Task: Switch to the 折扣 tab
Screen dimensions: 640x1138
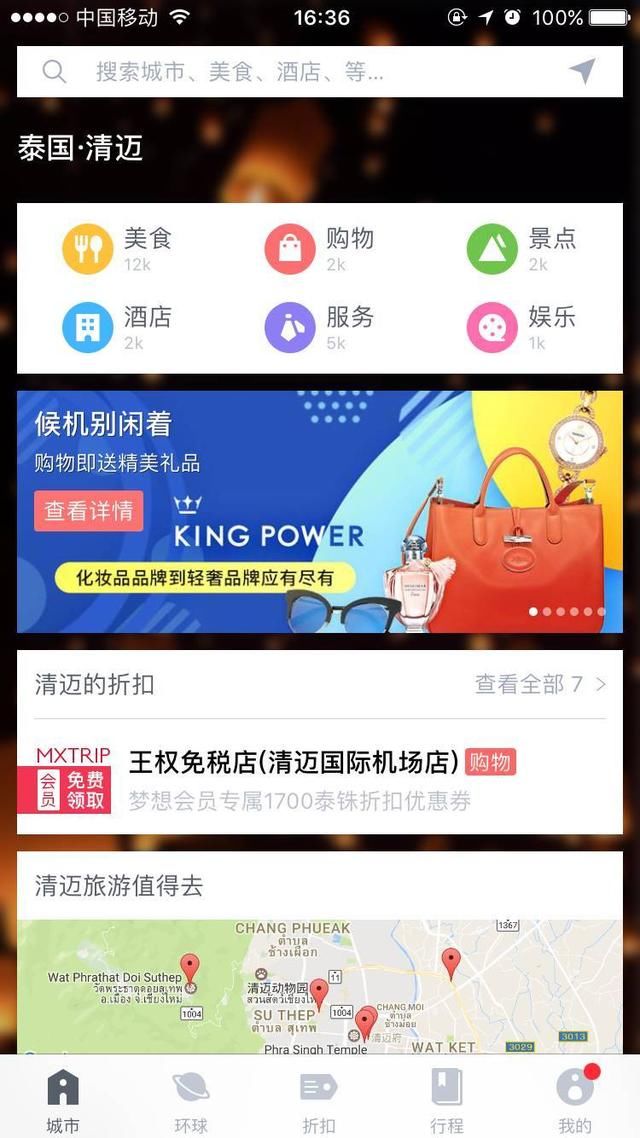Action: tap(319, 1099)
